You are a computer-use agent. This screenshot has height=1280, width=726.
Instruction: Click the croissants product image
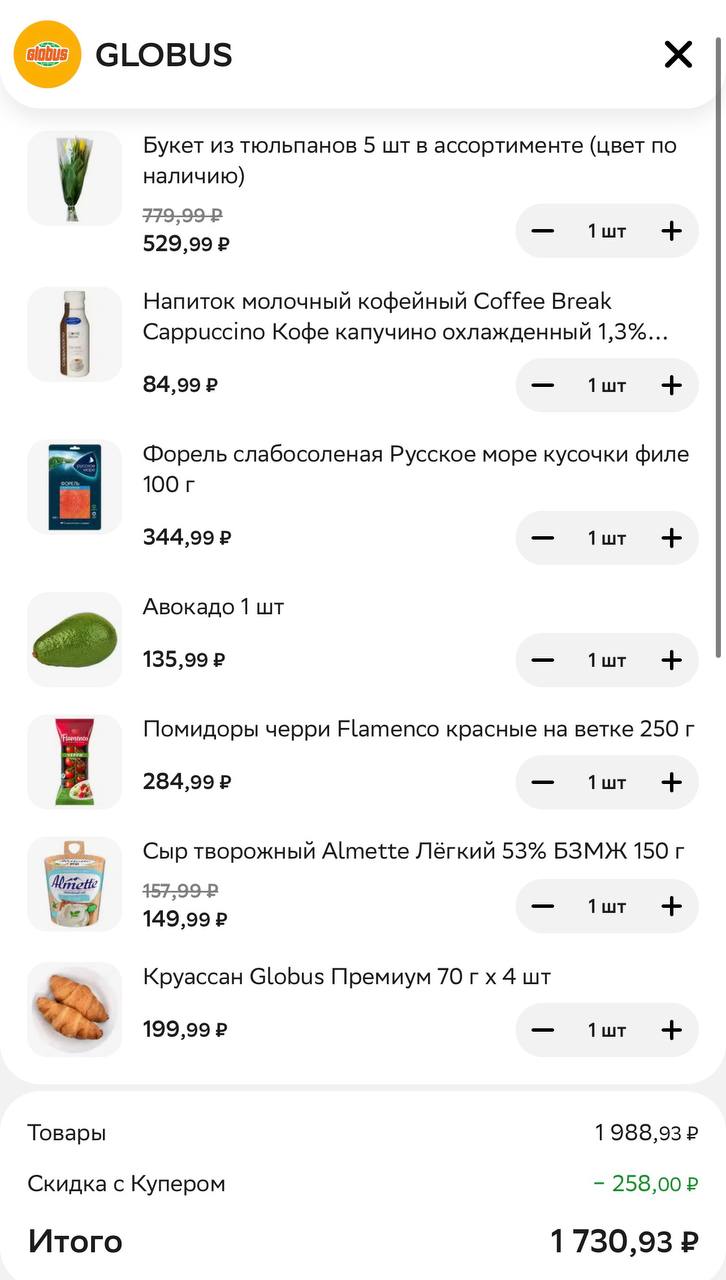point(74,1009)
